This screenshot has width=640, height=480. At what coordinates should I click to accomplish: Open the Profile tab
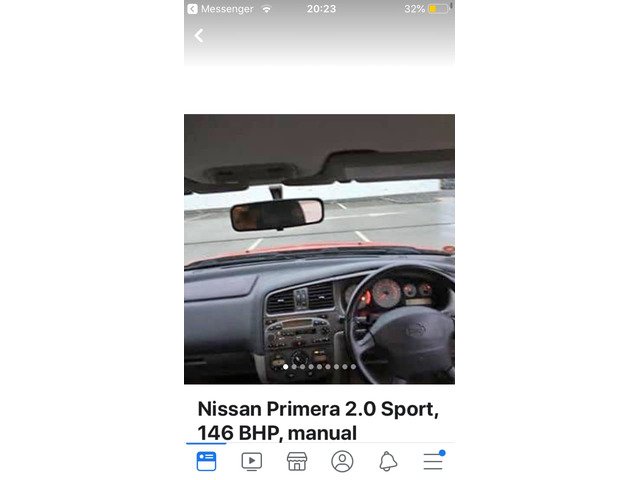tap(342, 461)
